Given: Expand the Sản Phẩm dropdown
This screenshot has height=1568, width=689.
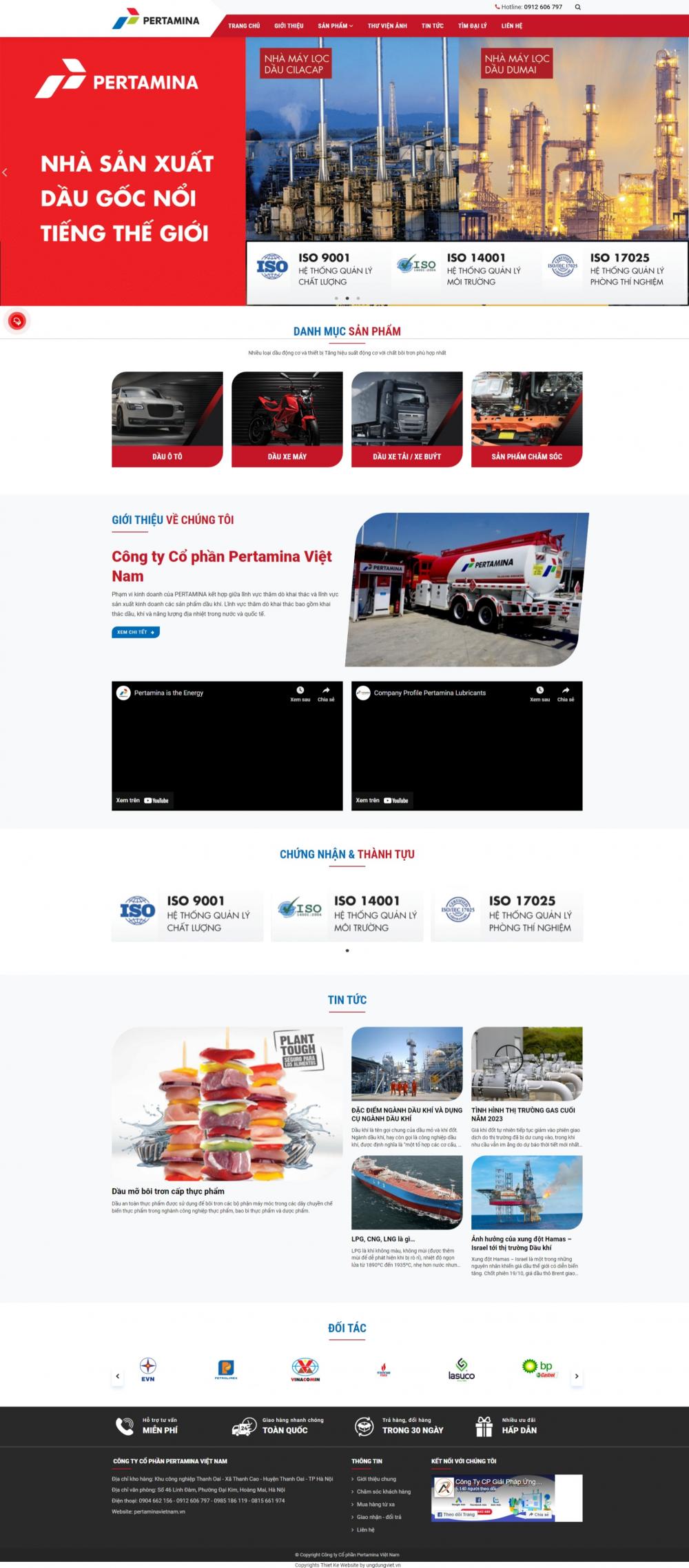Looking at the screenshot, I should 335,26.
